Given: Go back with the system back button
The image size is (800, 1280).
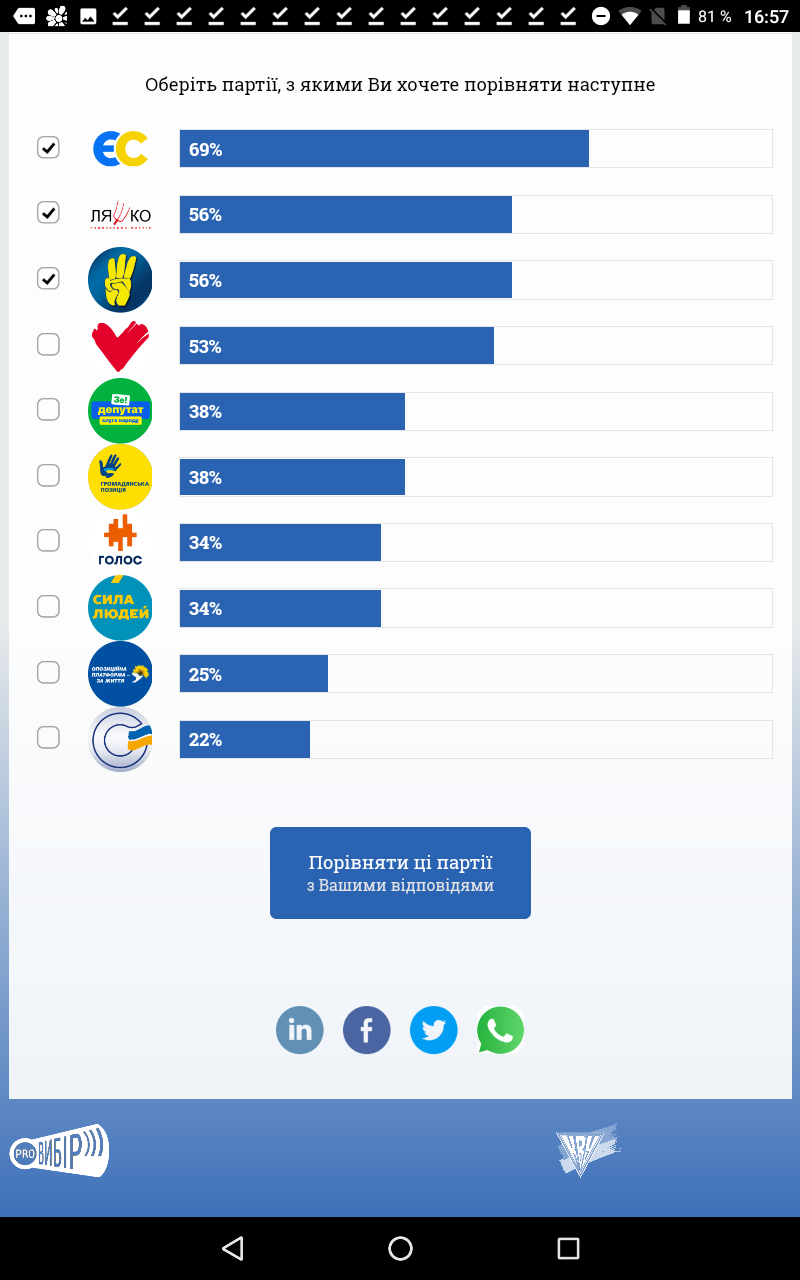Looking at the screenshot, I should pos(233,1248).
